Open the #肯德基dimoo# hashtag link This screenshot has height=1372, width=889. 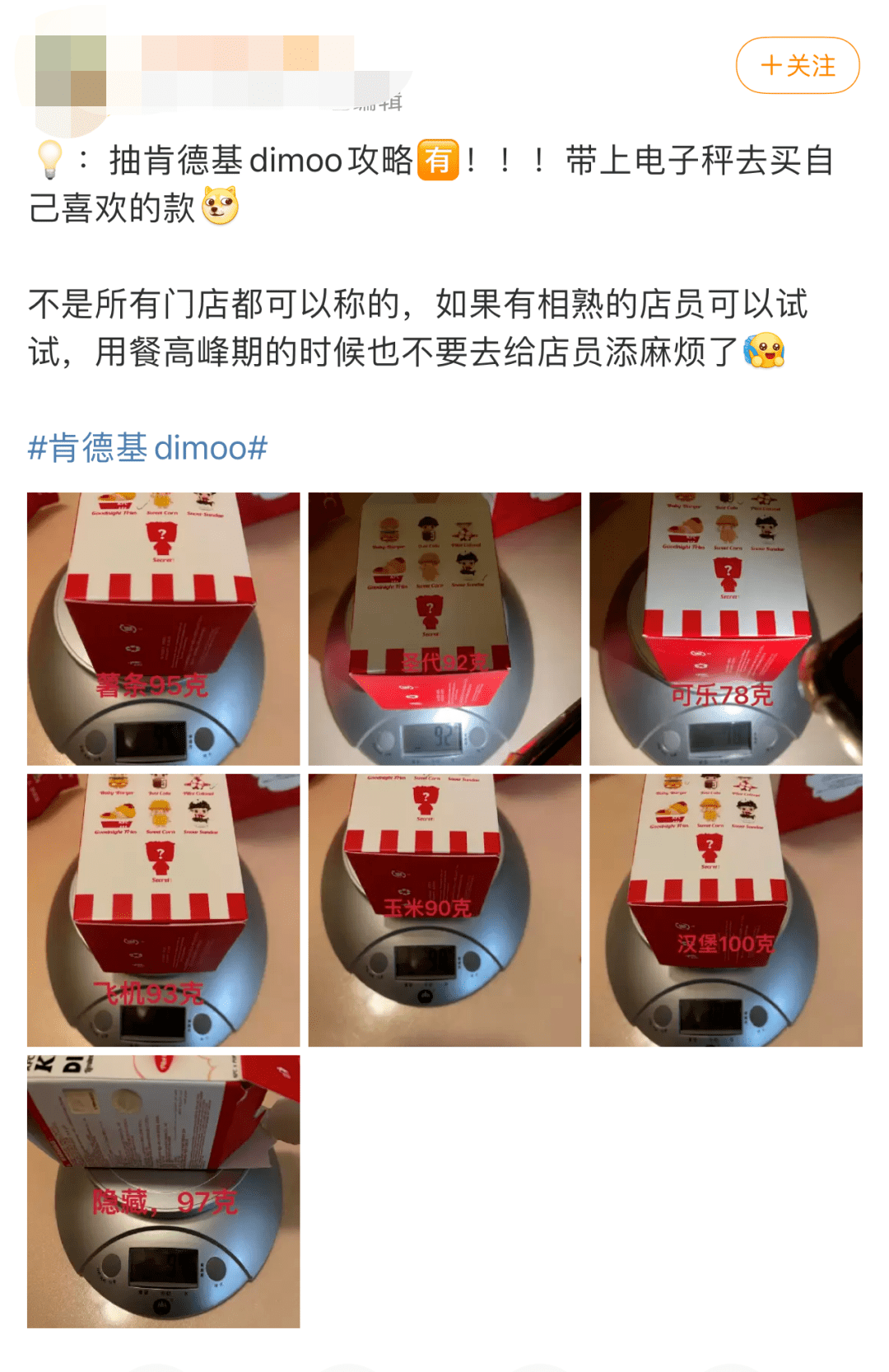click(x=148, y=448)
